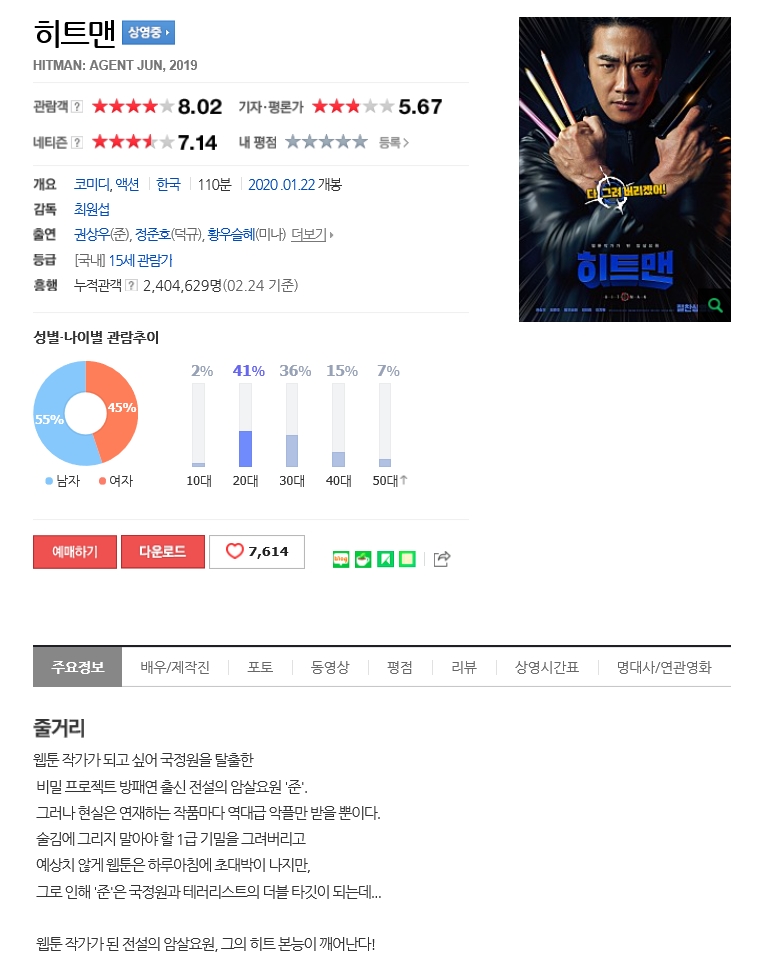Open the 명대사/연관영화 tab

[x=664, y=668]
